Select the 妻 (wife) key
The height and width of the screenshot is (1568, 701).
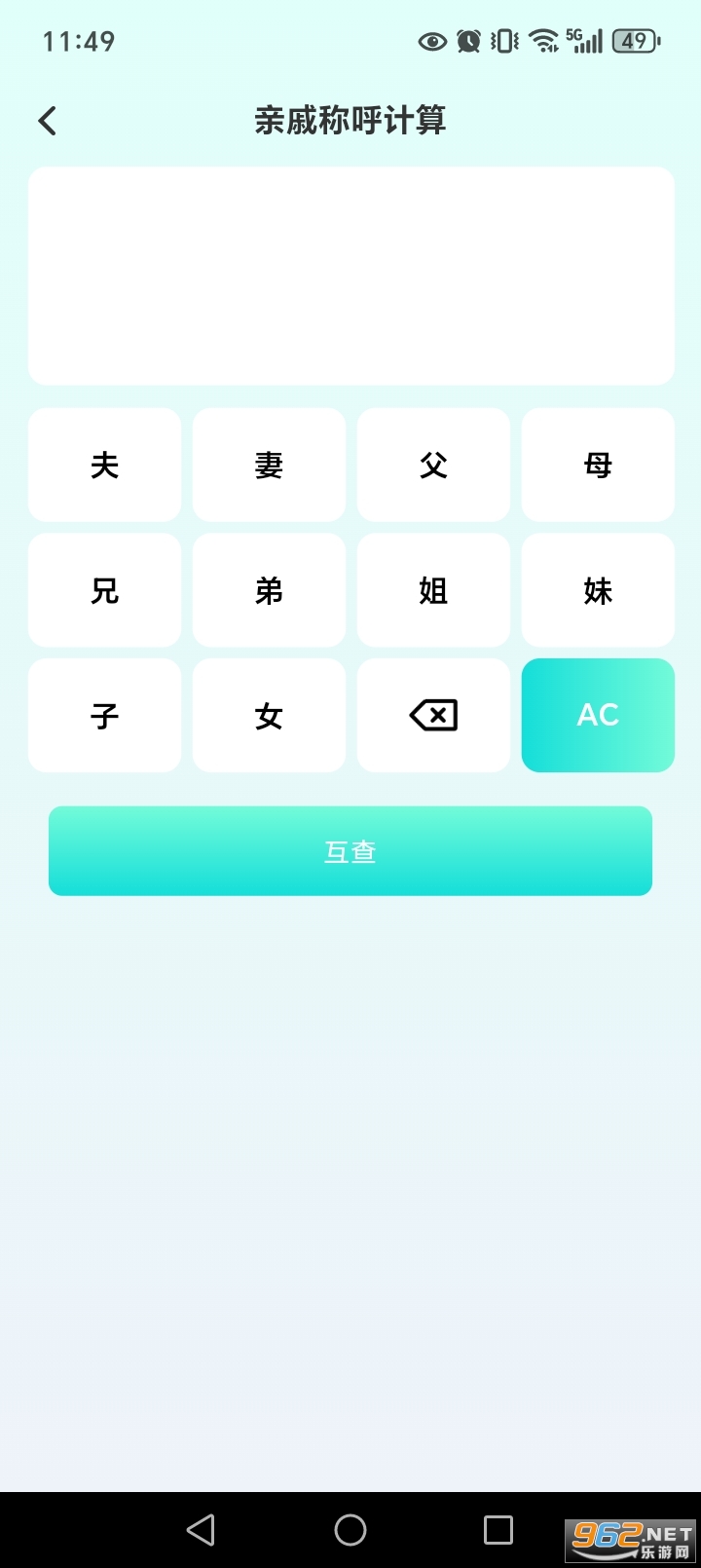click(x=269, y=465)
